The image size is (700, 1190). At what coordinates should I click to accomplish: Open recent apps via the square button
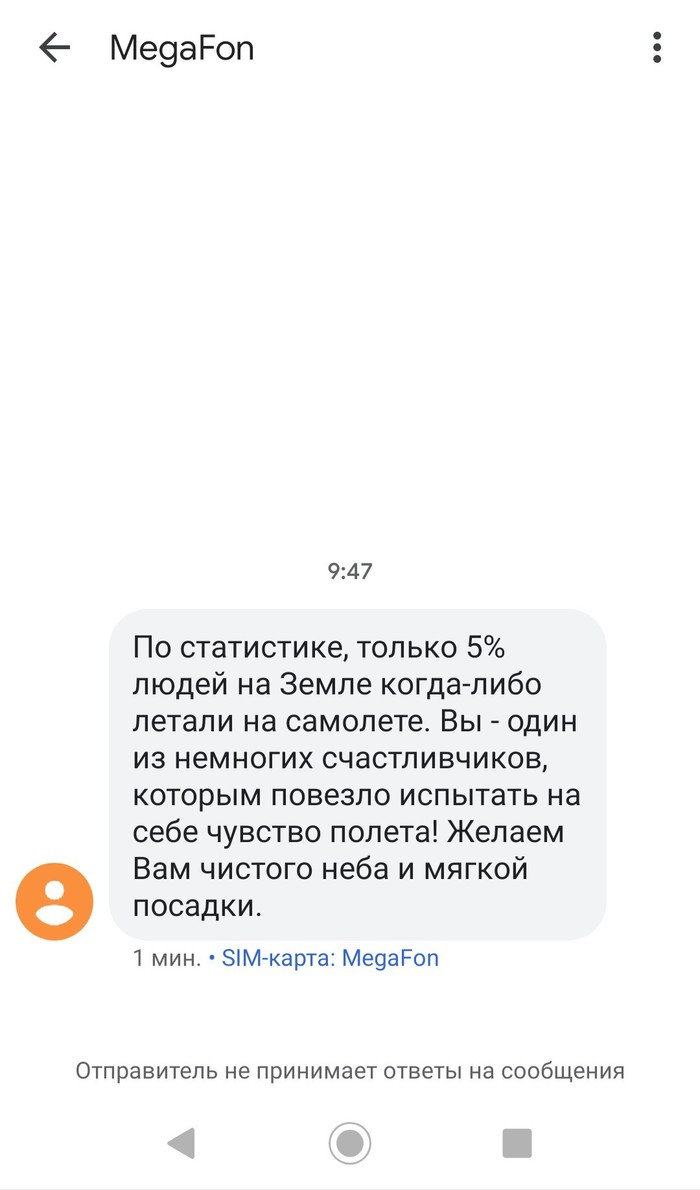point(517,1142)
